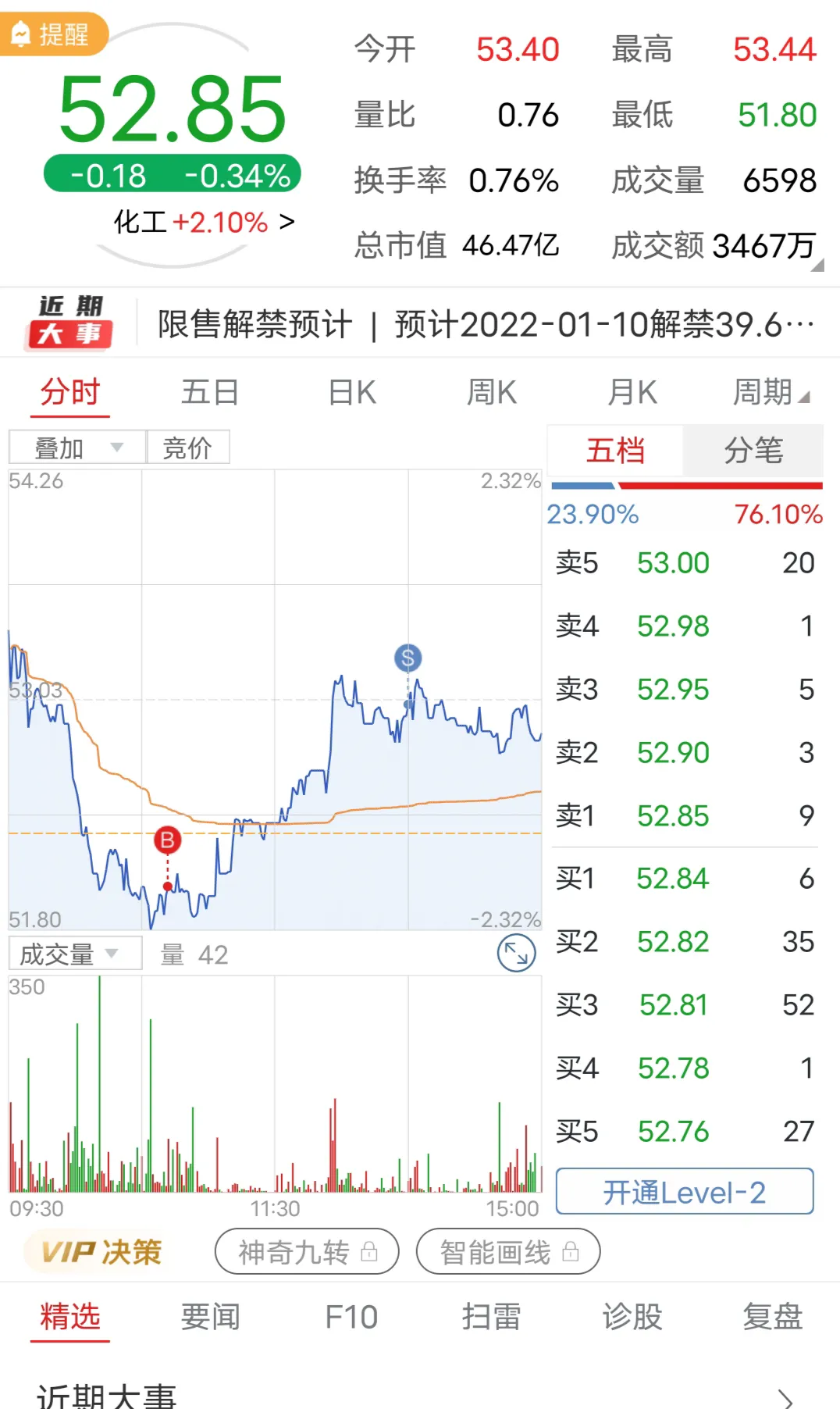Expand the chart to fullscreen
Screen dimensions: 840x1409
click(517, 954)
